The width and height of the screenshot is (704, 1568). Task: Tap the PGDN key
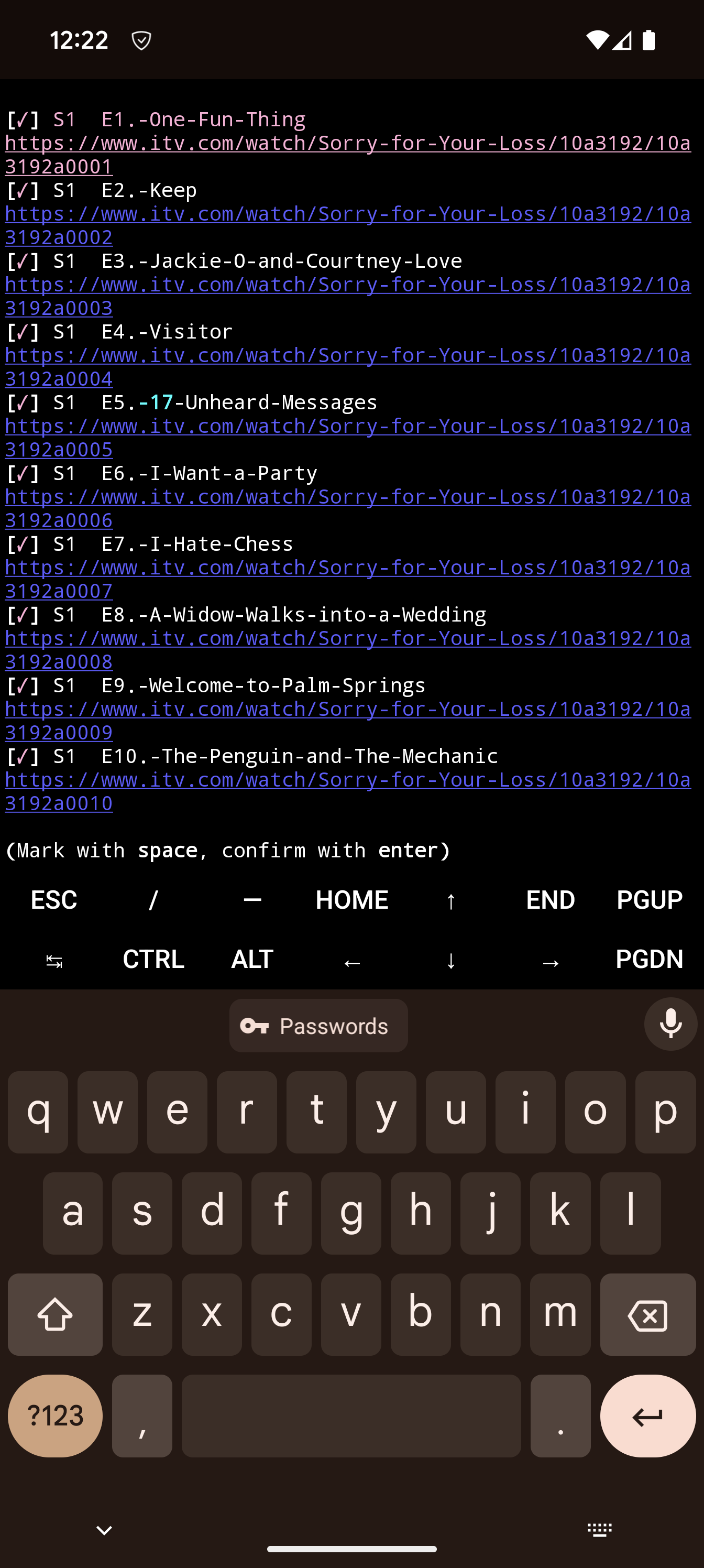(x=649, y=960)
